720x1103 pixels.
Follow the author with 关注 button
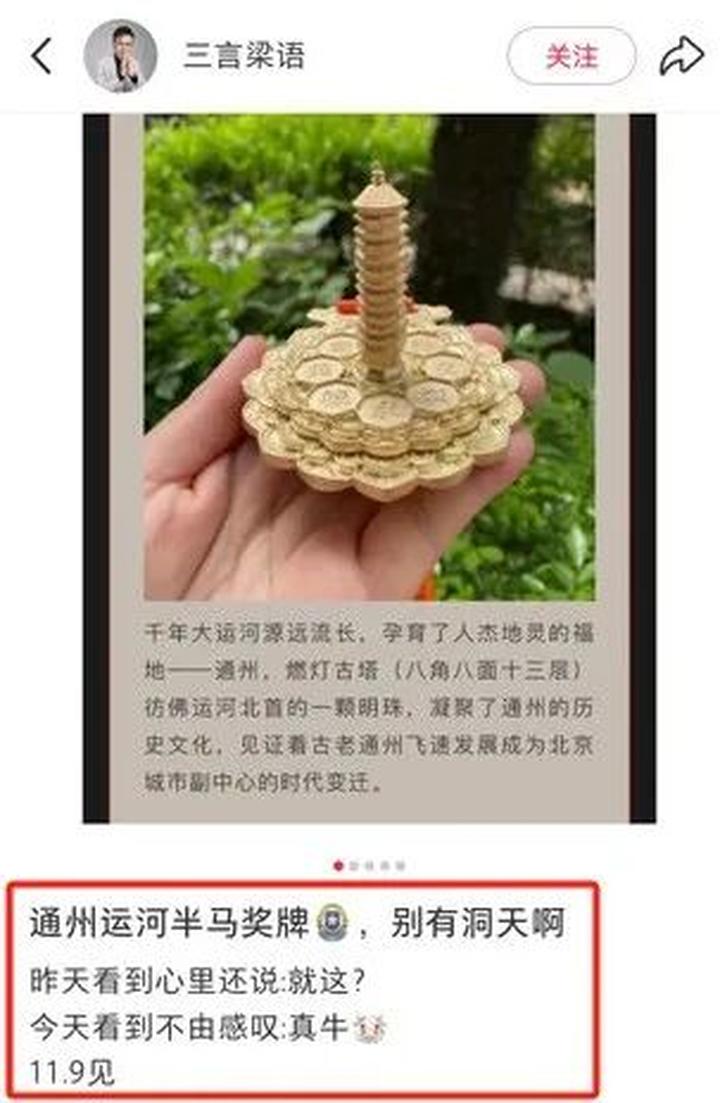click(571, 56)
